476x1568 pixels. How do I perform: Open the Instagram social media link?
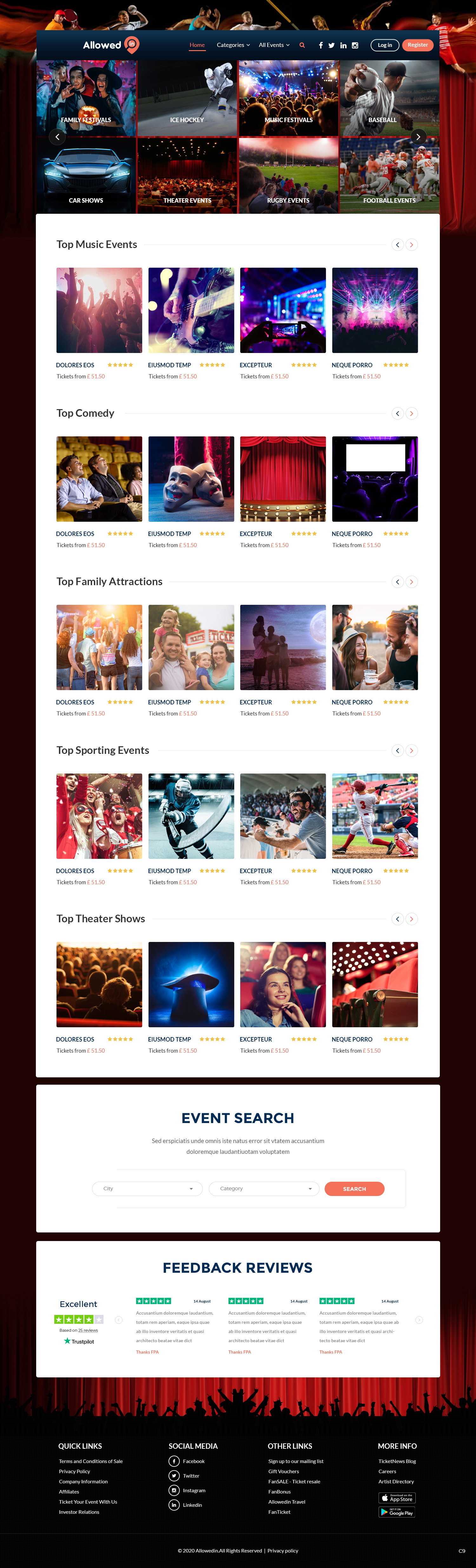(194, 1490)
